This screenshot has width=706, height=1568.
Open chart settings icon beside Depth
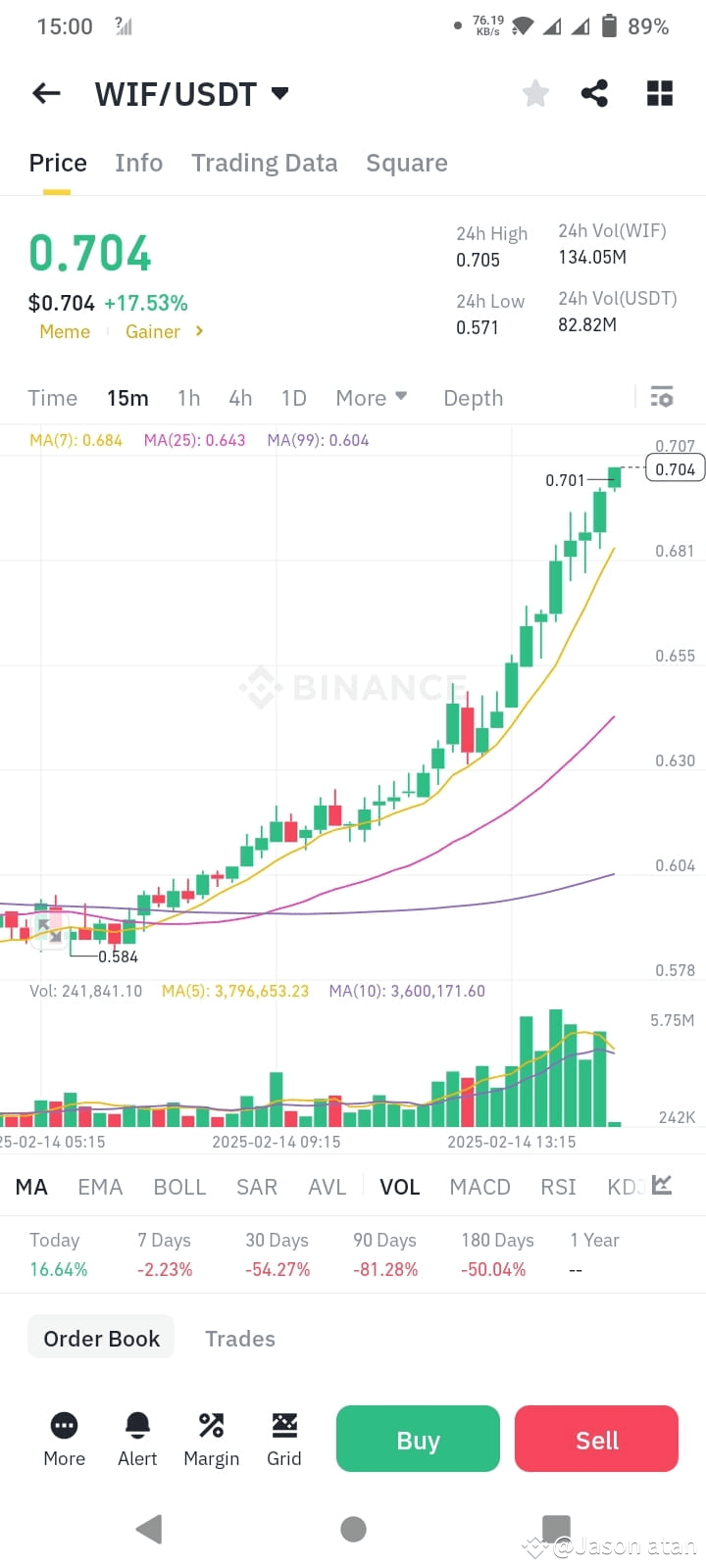662,397
